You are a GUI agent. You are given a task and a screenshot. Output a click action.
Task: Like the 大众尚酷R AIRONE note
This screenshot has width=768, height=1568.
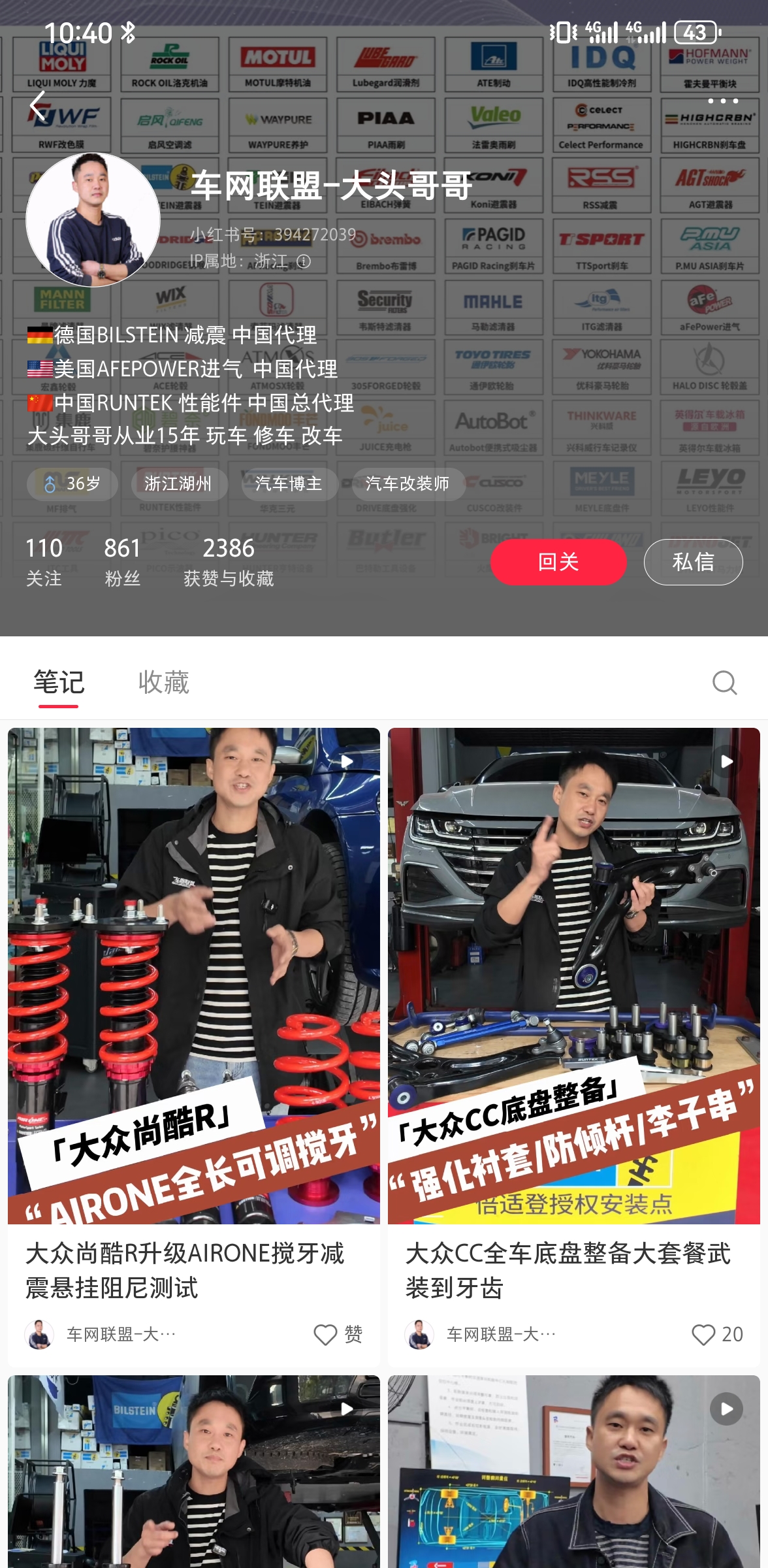[x=326, y=1334]
